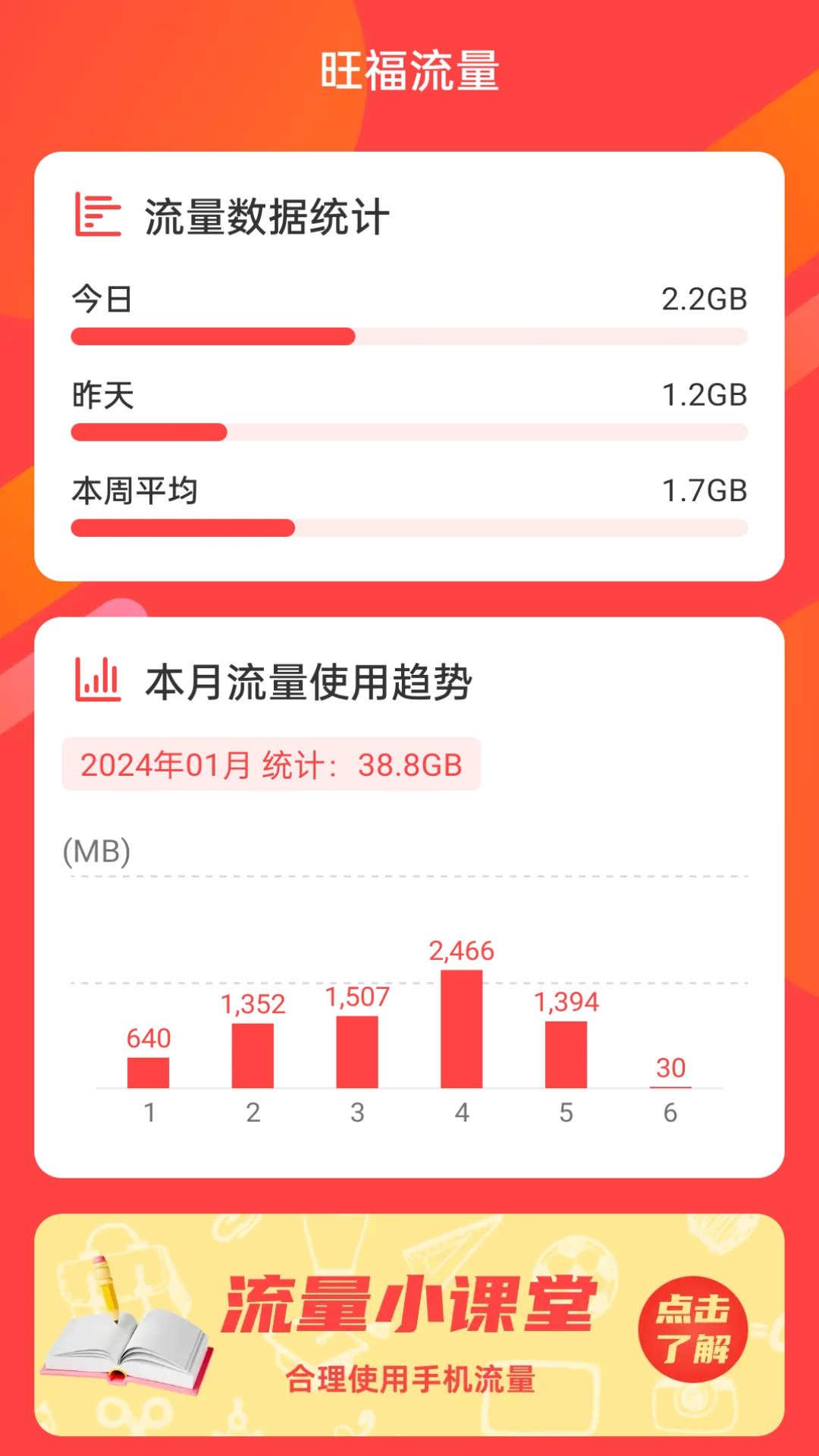This screenshot has width=819, height=1456.
Task: Select the bar for day 1
Action: tap(149, 1073)
